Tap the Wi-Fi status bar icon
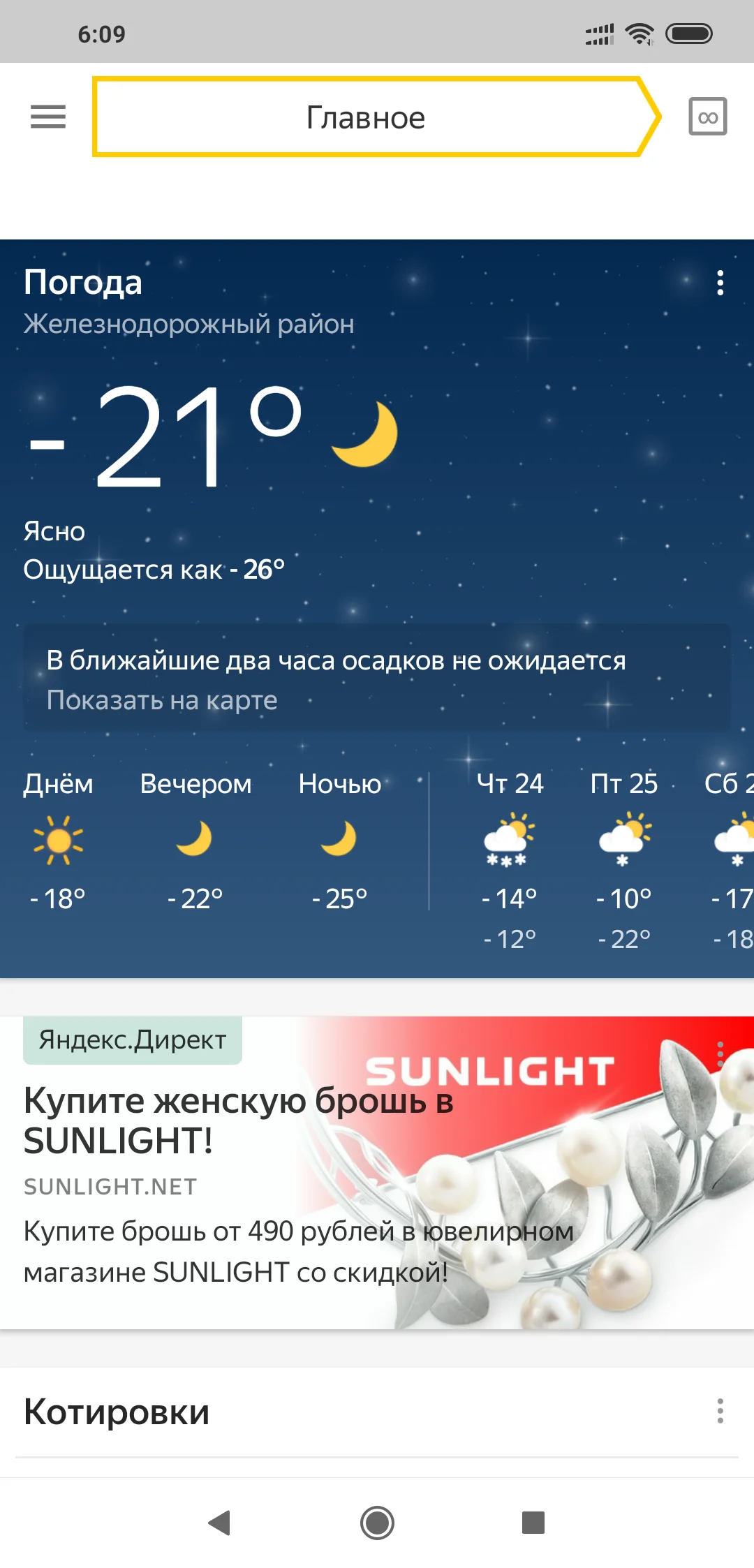 point(640,31)
